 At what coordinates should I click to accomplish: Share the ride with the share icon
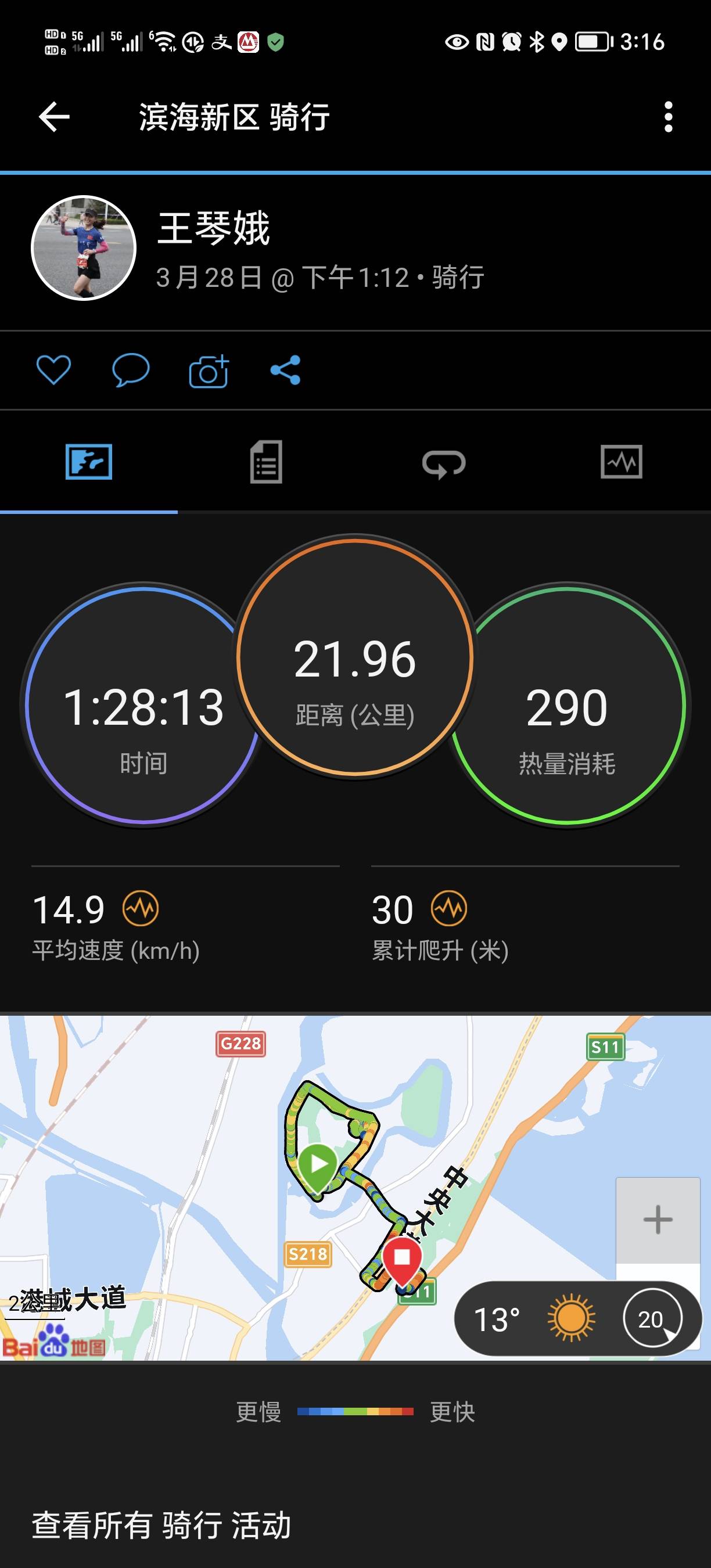point(286,370)
